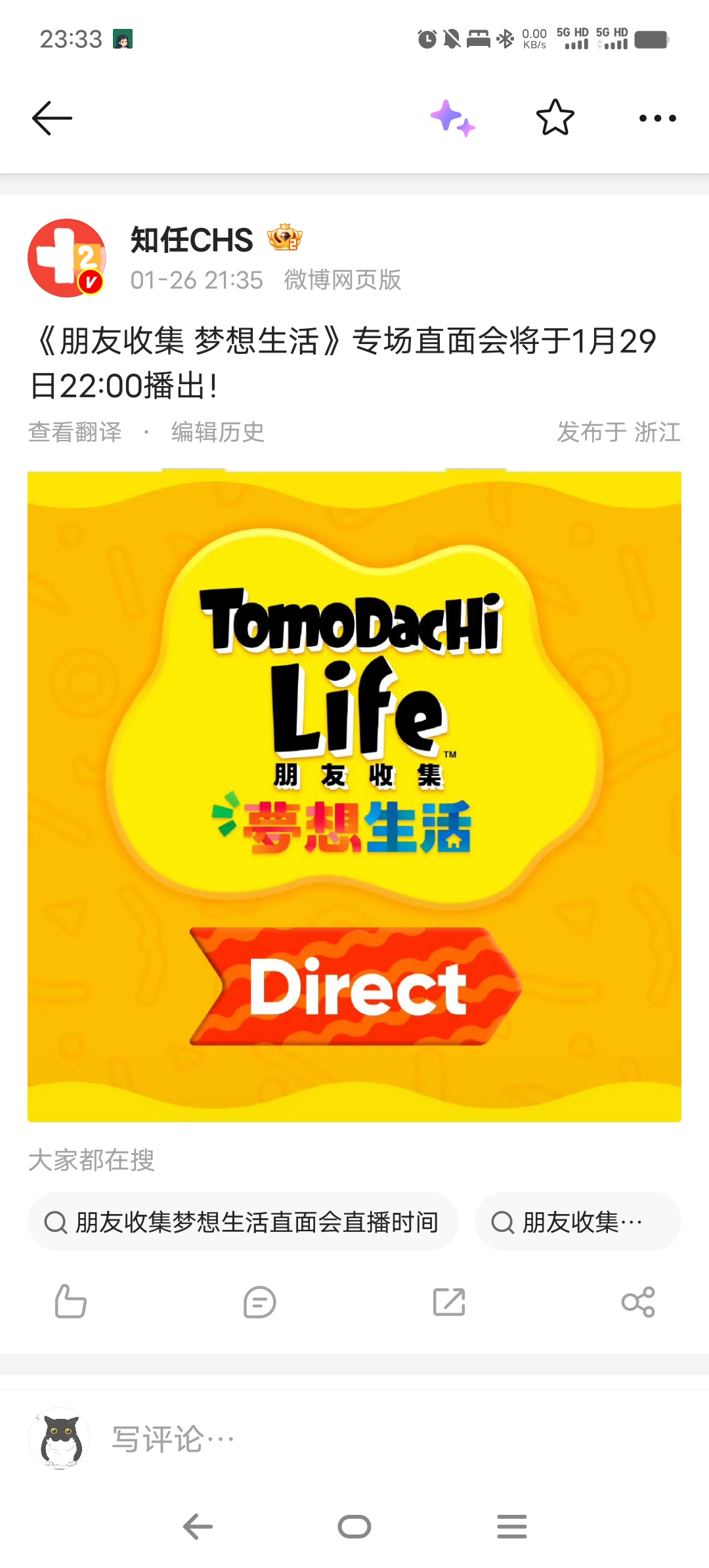709x1568 pixels.
Task: View 编辑历史 of this post
Action: point(217,432)
